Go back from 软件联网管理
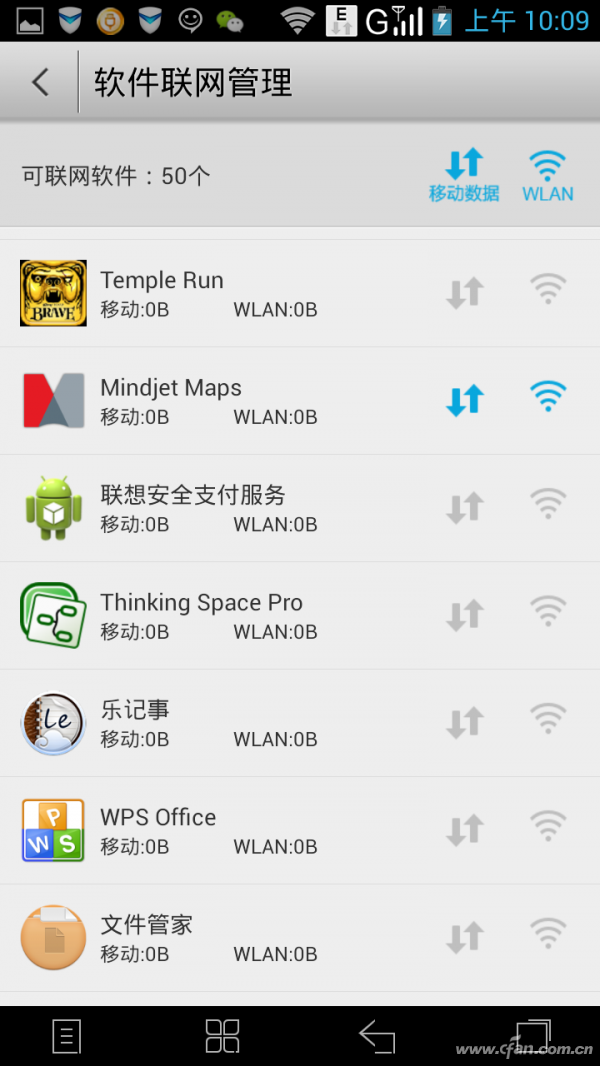This screenshot has width=600, height=1066. coord(40,82)
